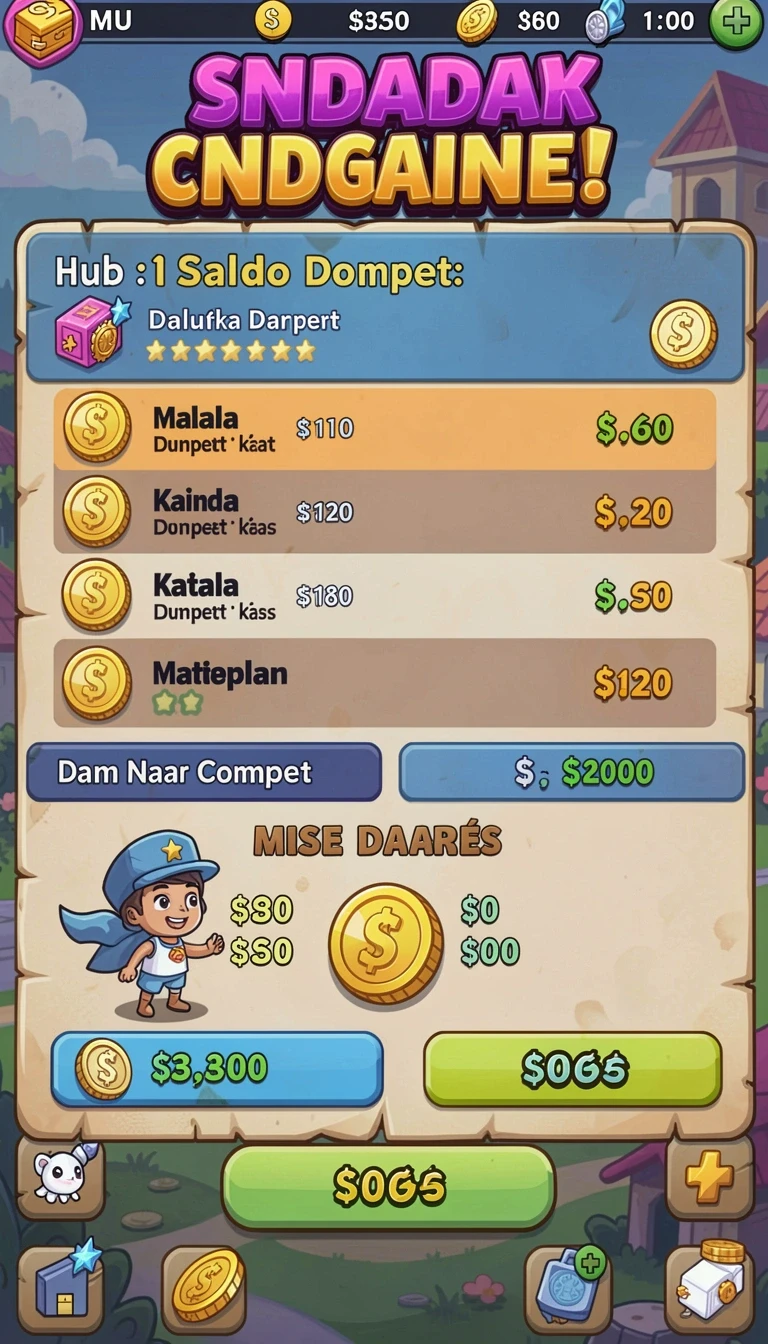
Task: Open the Matieplan row
Action: [385, 683]
